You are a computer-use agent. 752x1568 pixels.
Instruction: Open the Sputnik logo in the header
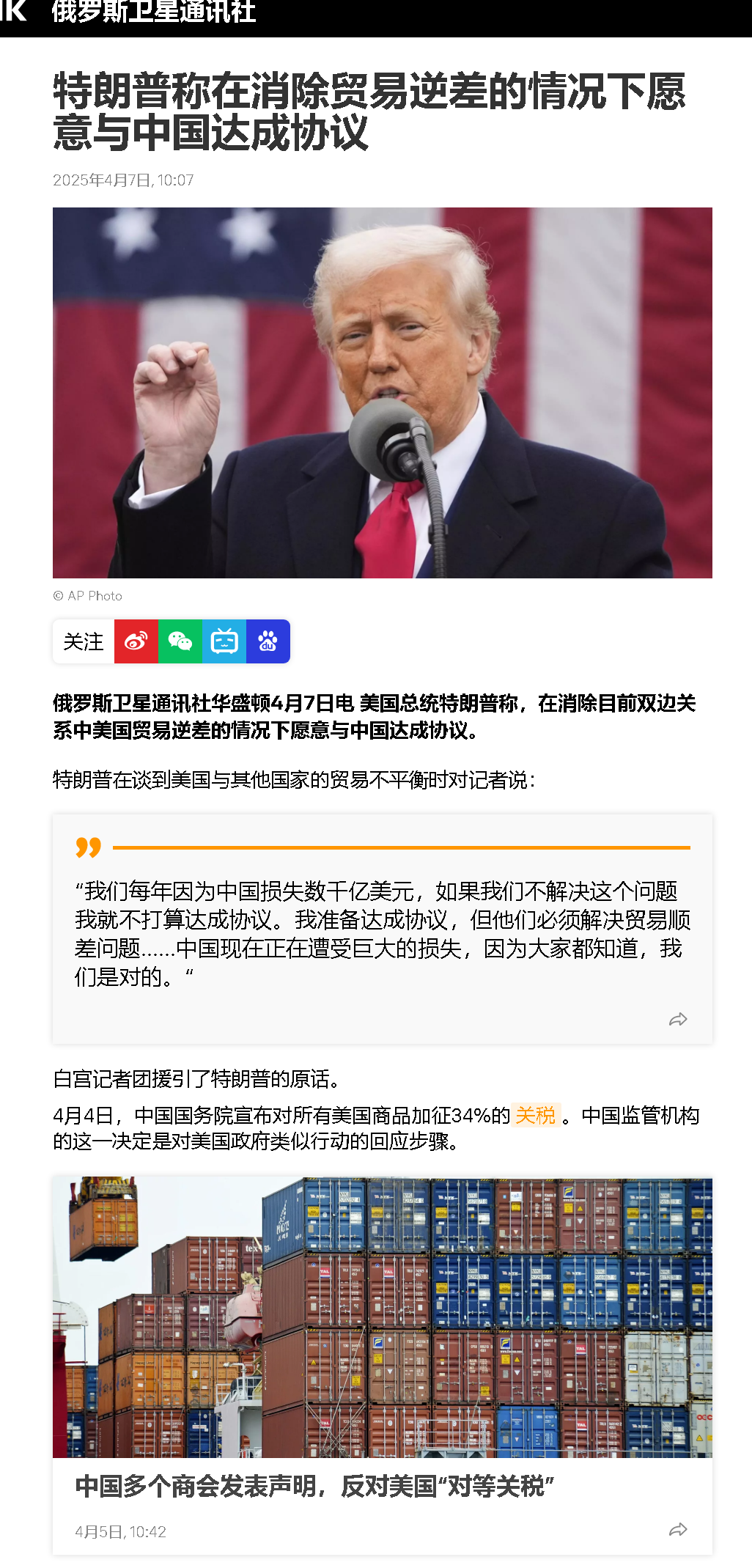(13, 11)
